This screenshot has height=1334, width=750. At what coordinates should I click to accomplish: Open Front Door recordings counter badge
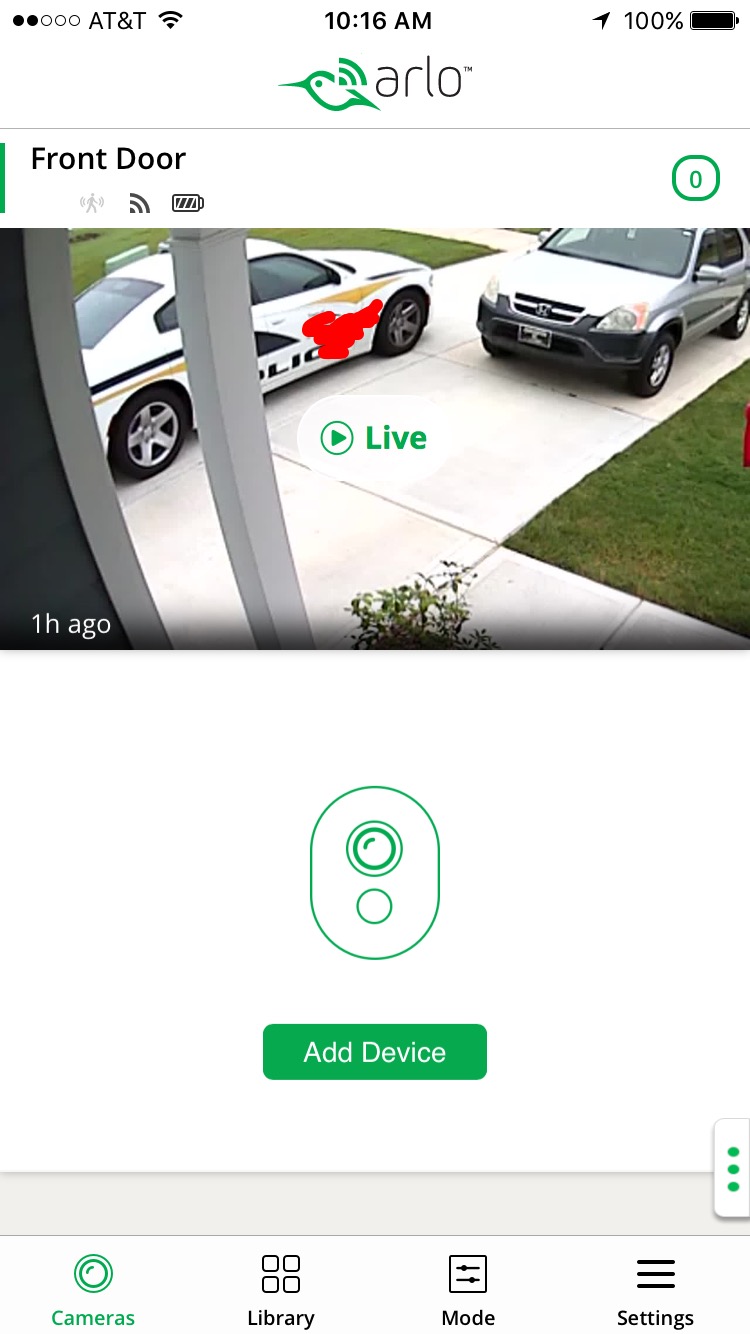point(695,180)
